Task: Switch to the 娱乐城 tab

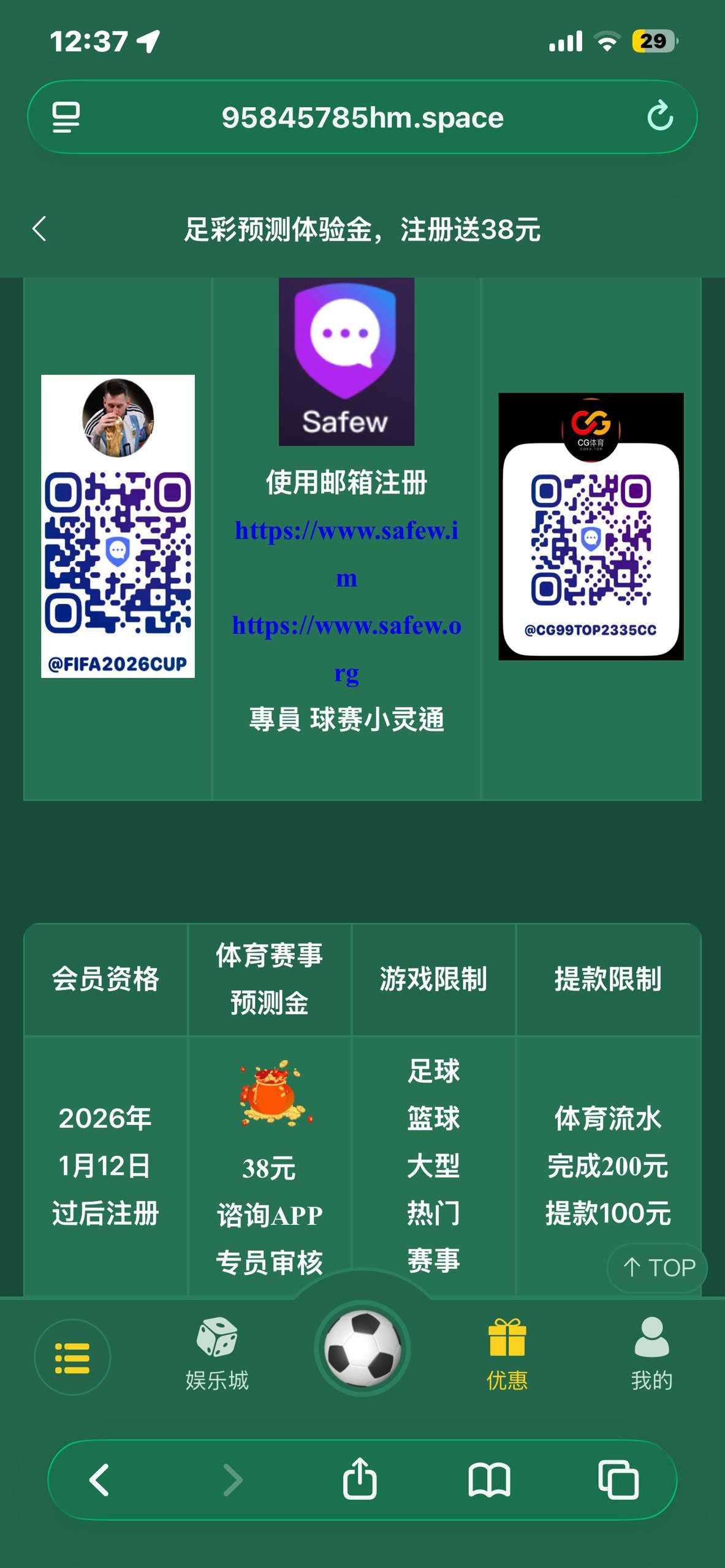Action: click(x=217, y=1355)
